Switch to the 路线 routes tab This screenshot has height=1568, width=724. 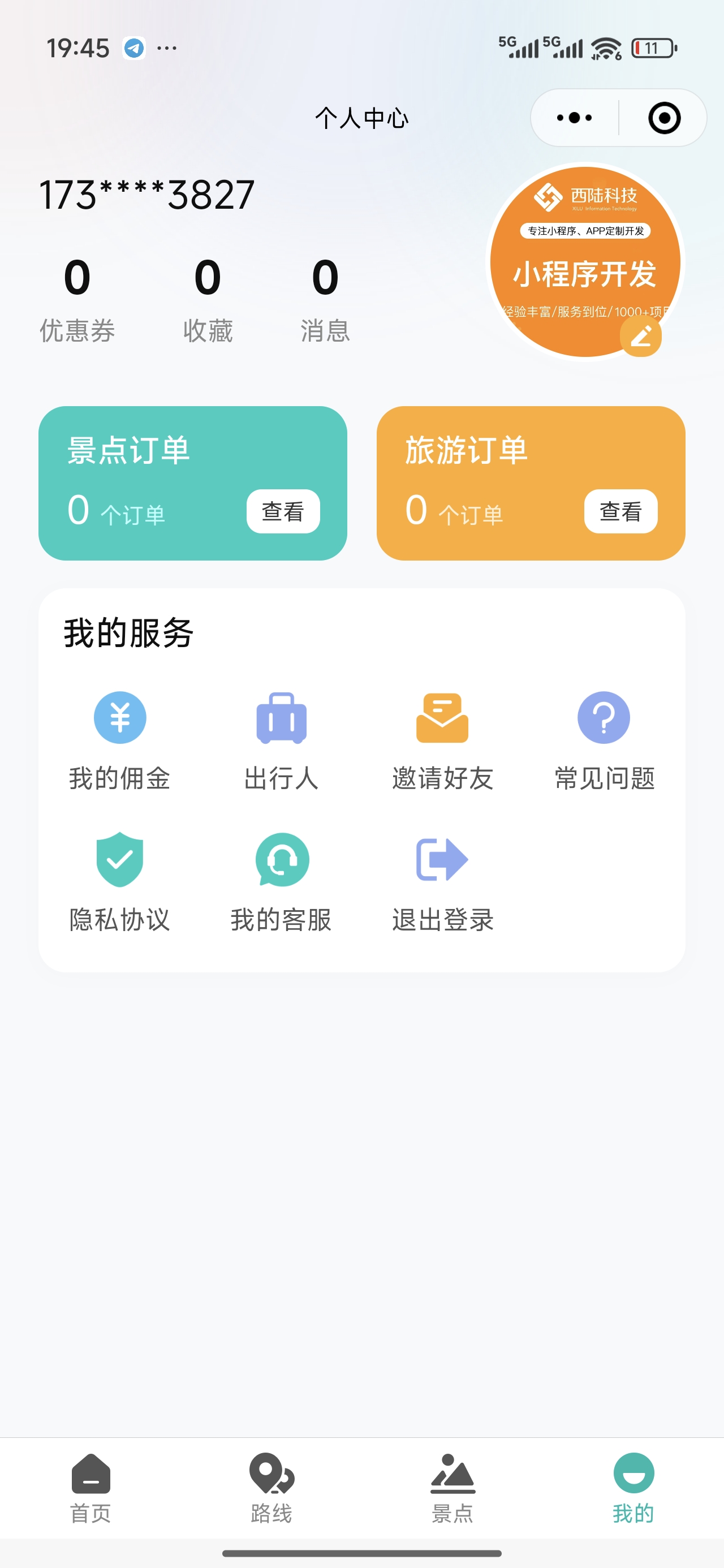[x=271, y=1488]
